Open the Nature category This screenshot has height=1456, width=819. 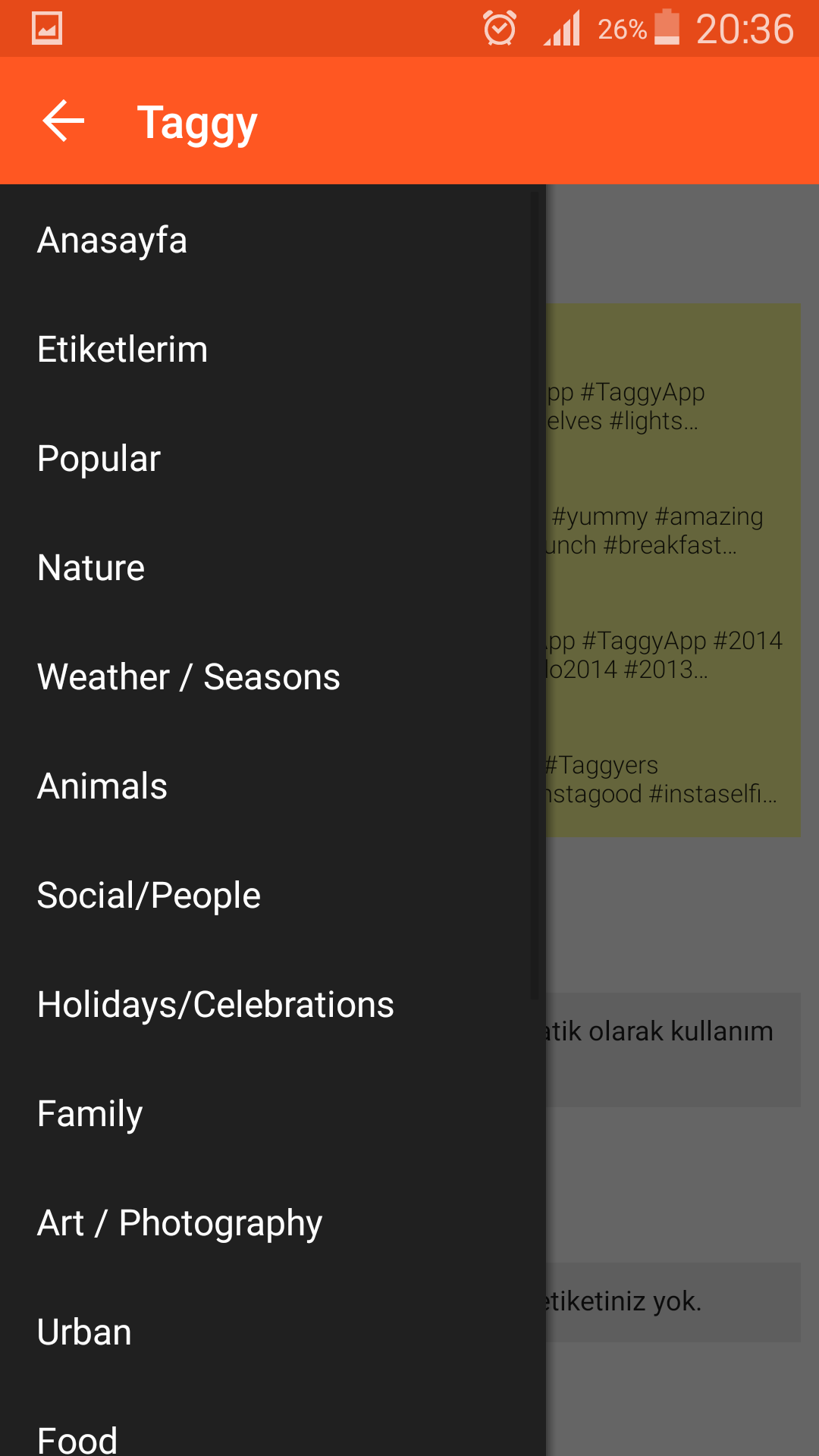pos(273,568)
